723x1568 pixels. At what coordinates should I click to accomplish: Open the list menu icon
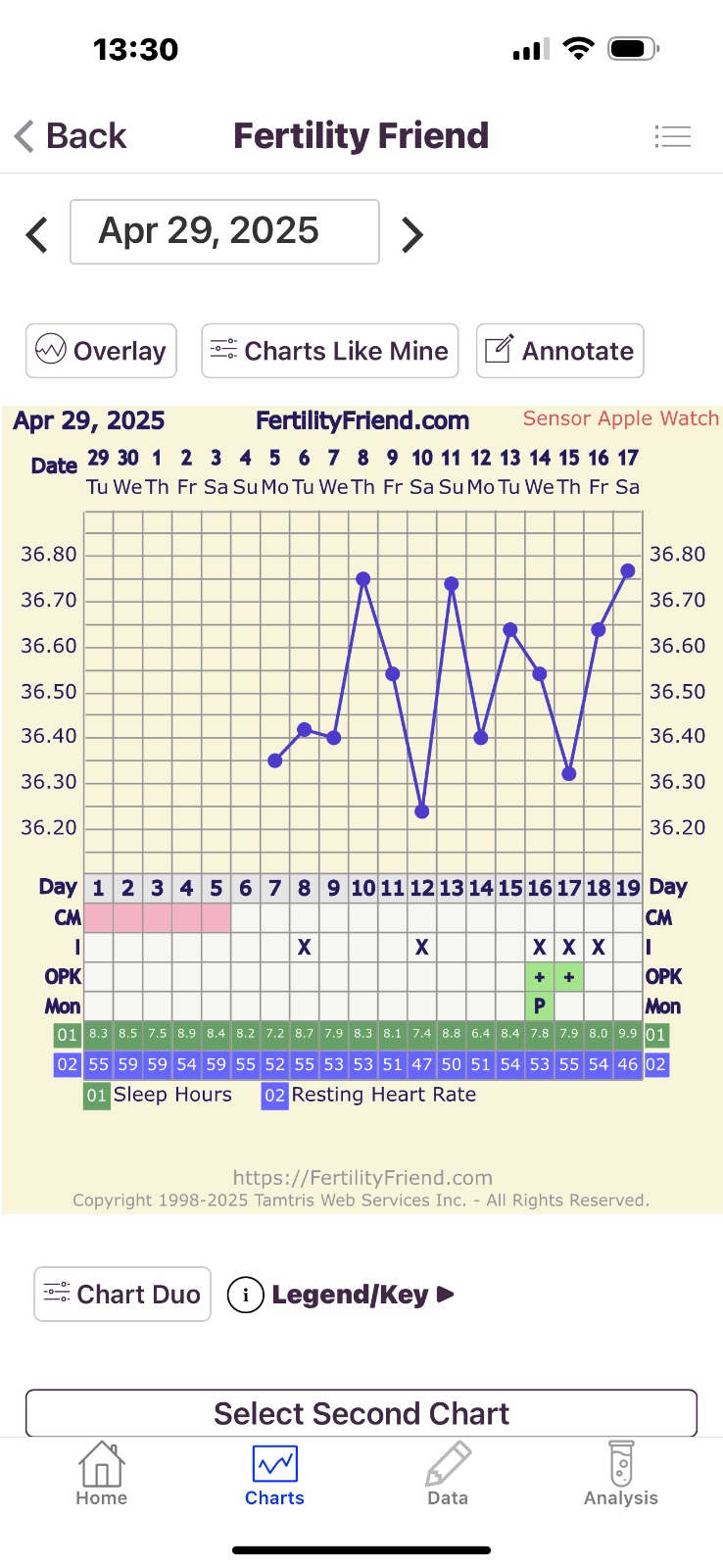click(672, 136)
